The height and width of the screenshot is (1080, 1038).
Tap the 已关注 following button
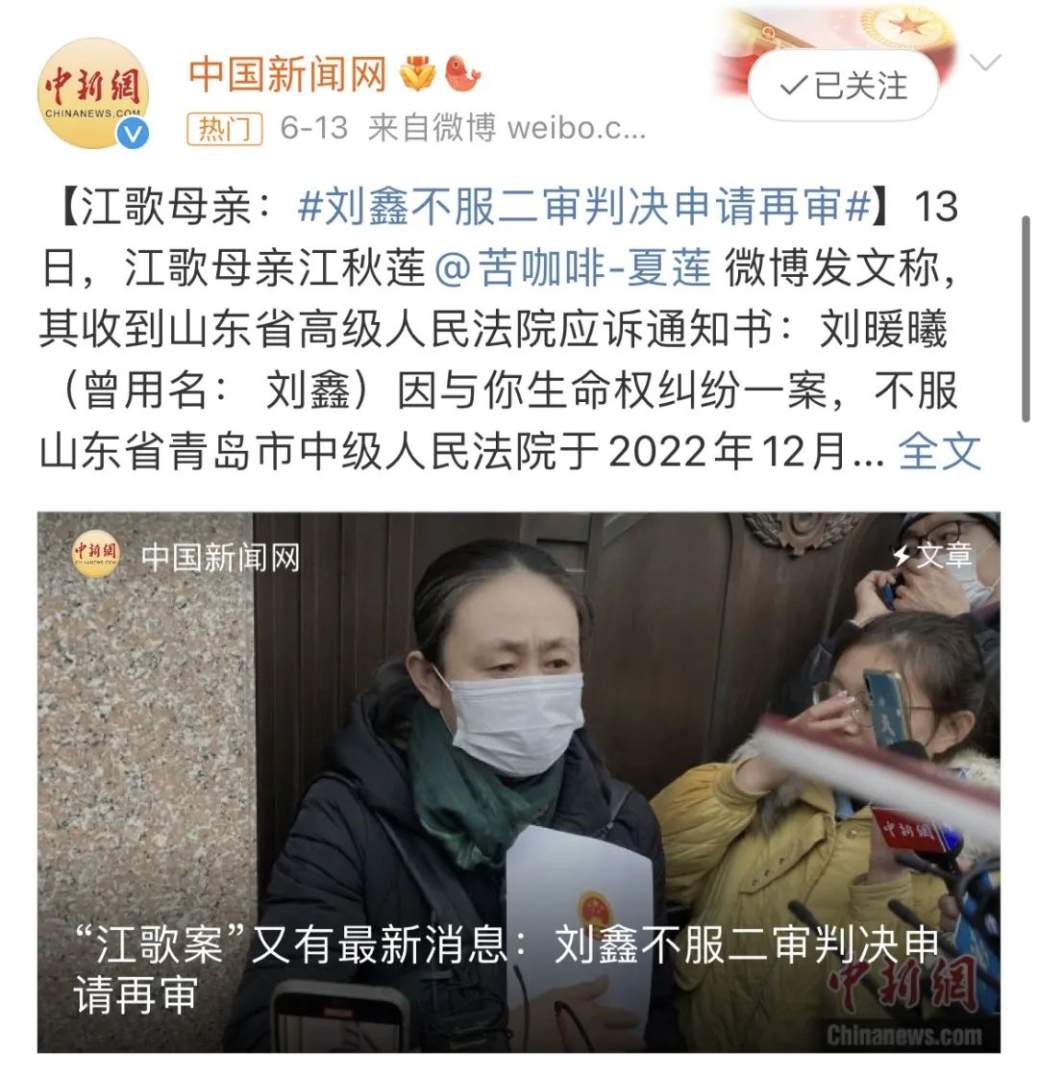[843, 86]
